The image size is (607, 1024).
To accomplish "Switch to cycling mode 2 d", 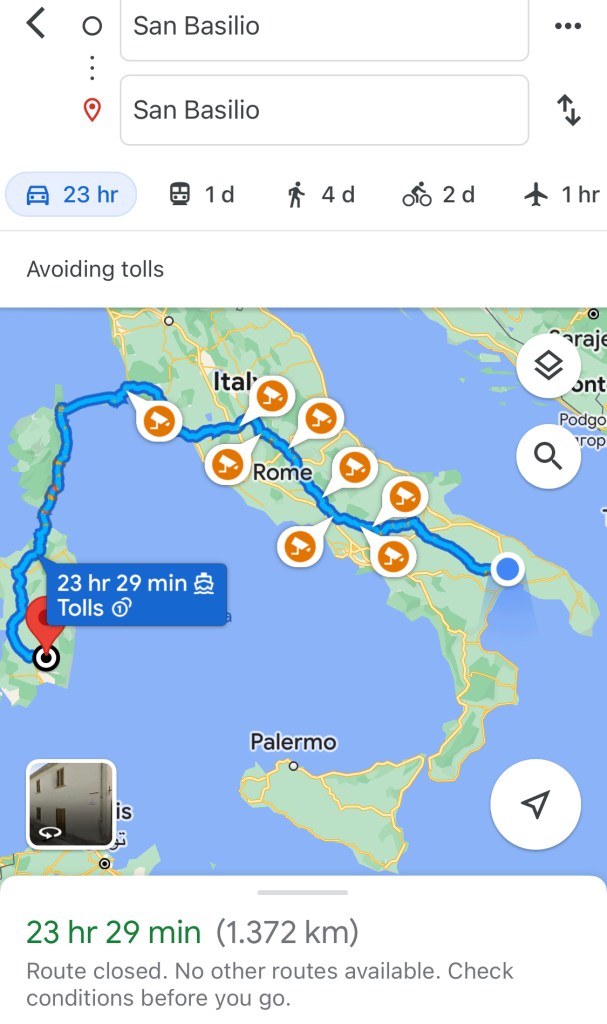I will click(x=438, y=195).
